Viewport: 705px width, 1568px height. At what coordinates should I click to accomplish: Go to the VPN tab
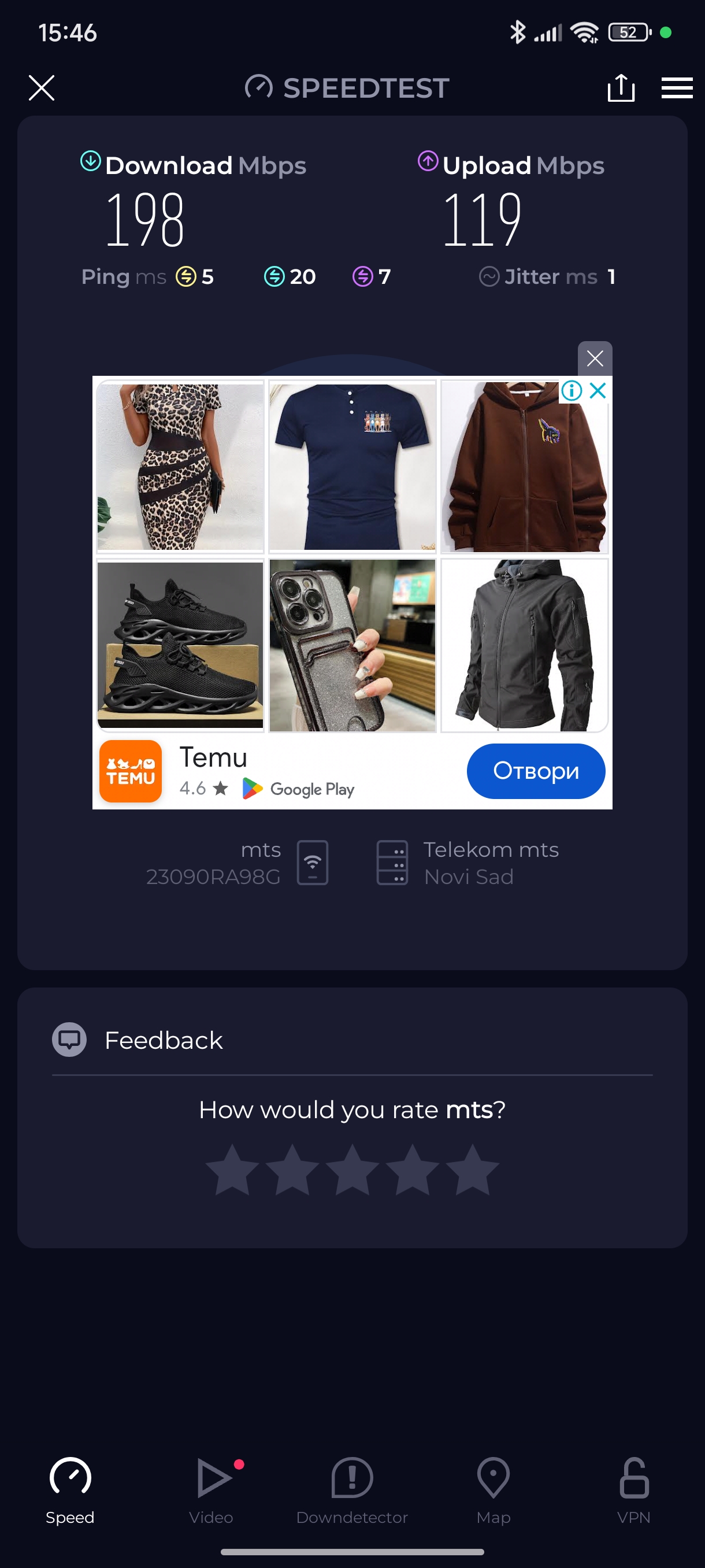click(633, 1489)
